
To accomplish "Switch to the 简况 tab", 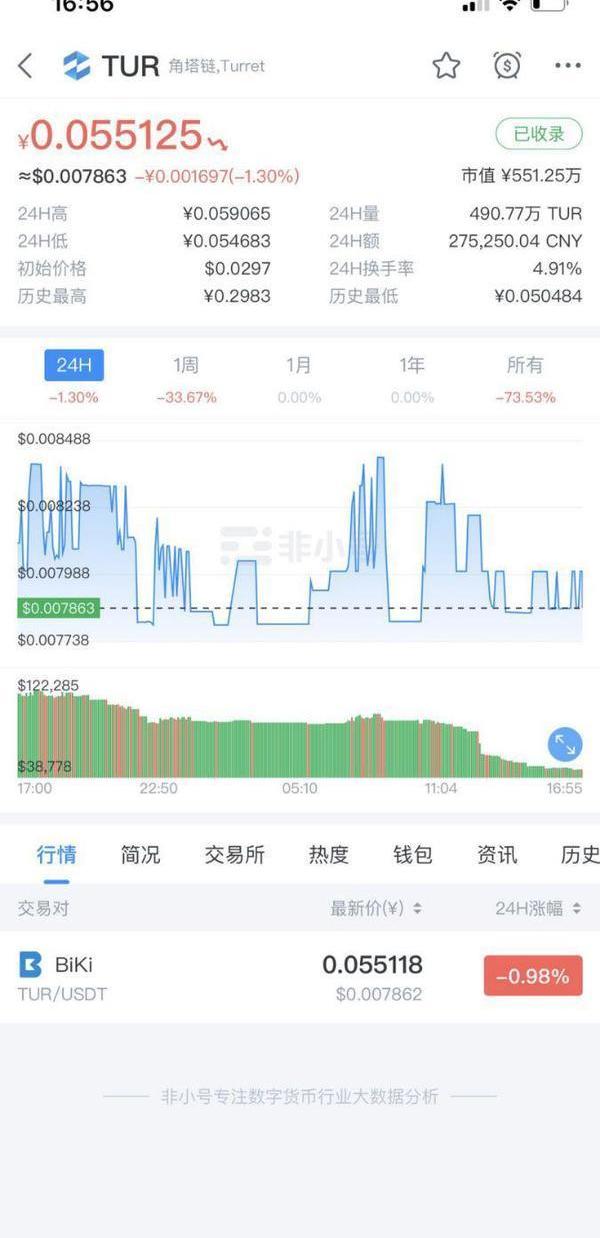I will click(140, 854).
